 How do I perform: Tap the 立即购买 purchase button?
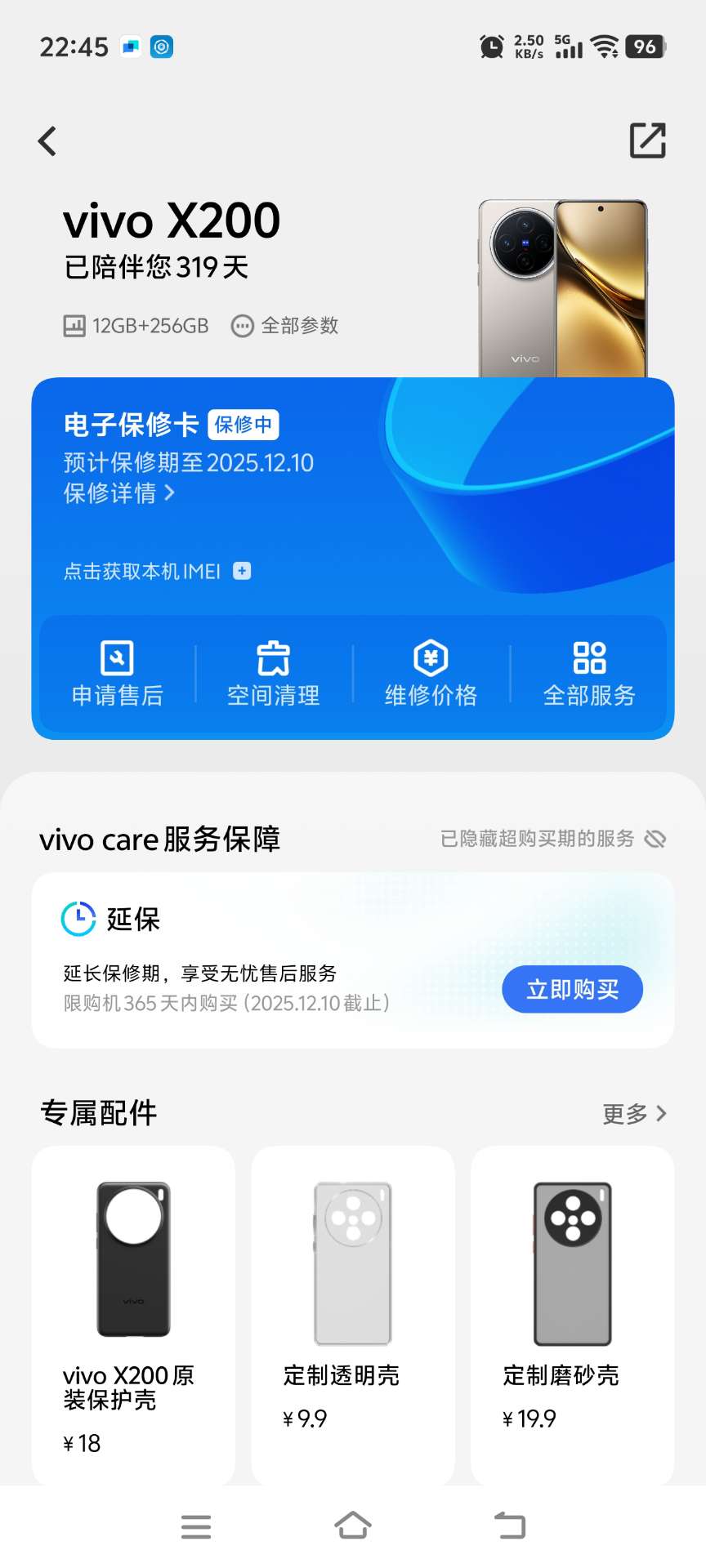[x=572, y=989]
